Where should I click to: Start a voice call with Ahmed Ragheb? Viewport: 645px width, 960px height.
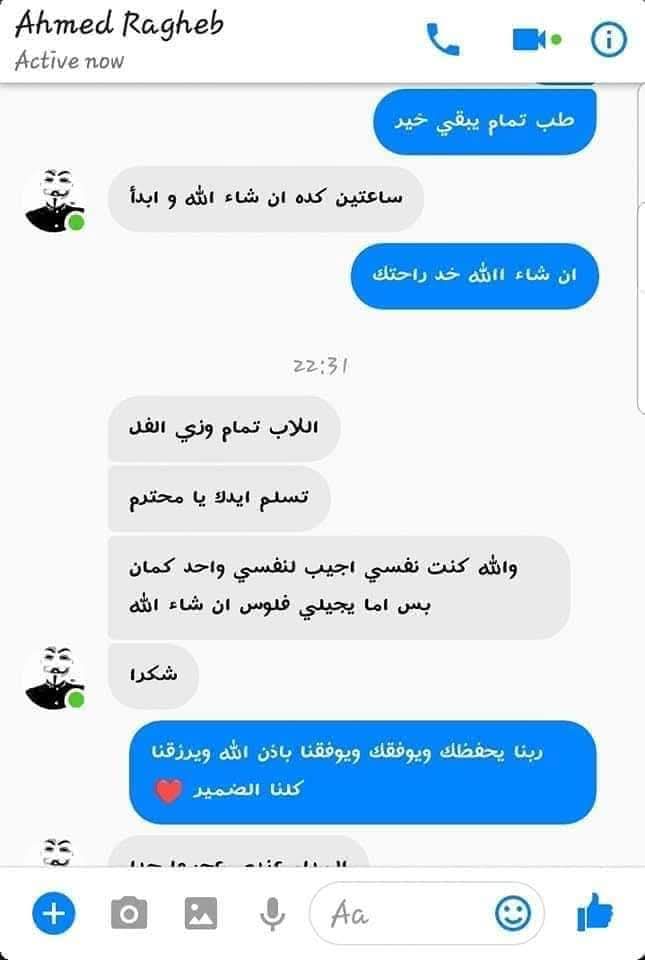pyautogui.click(x=443, y=40)
